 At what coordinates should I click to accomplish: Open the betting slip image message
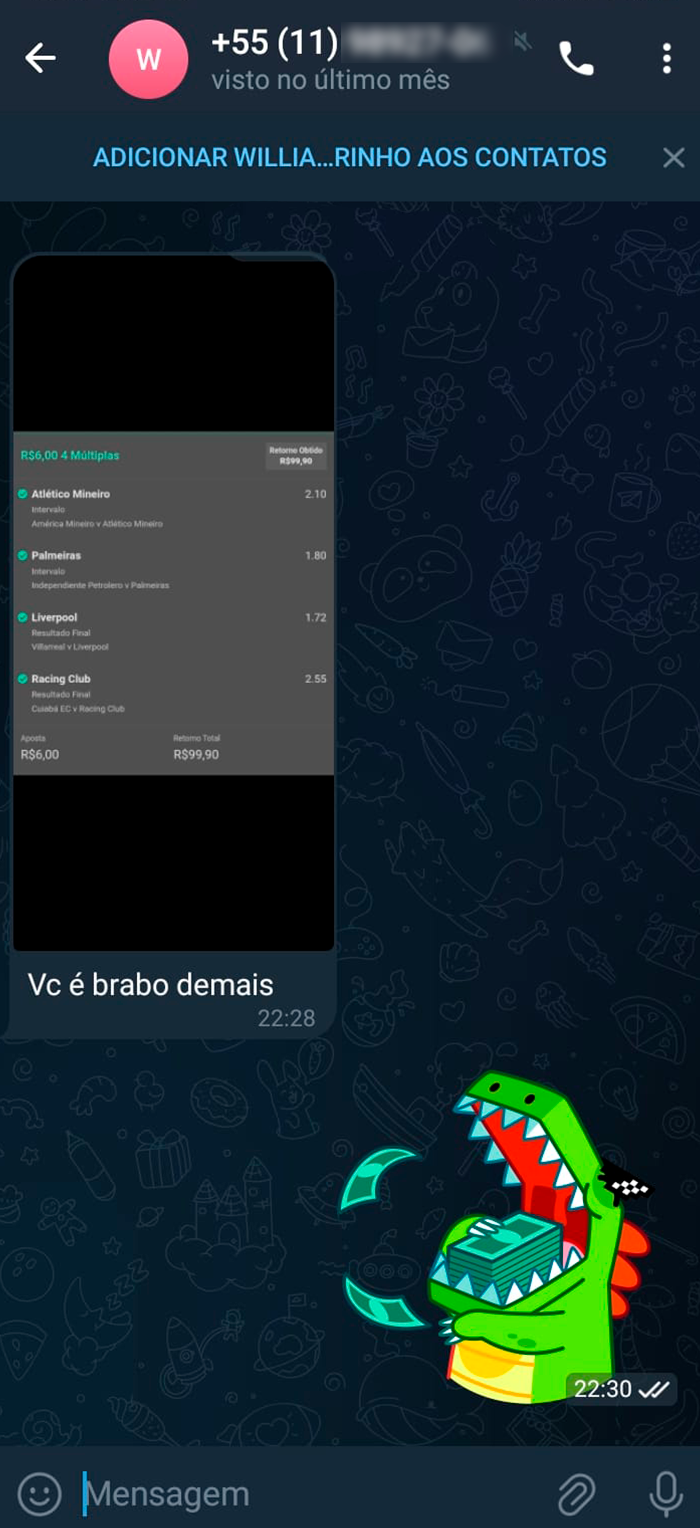tap(173, 602)
